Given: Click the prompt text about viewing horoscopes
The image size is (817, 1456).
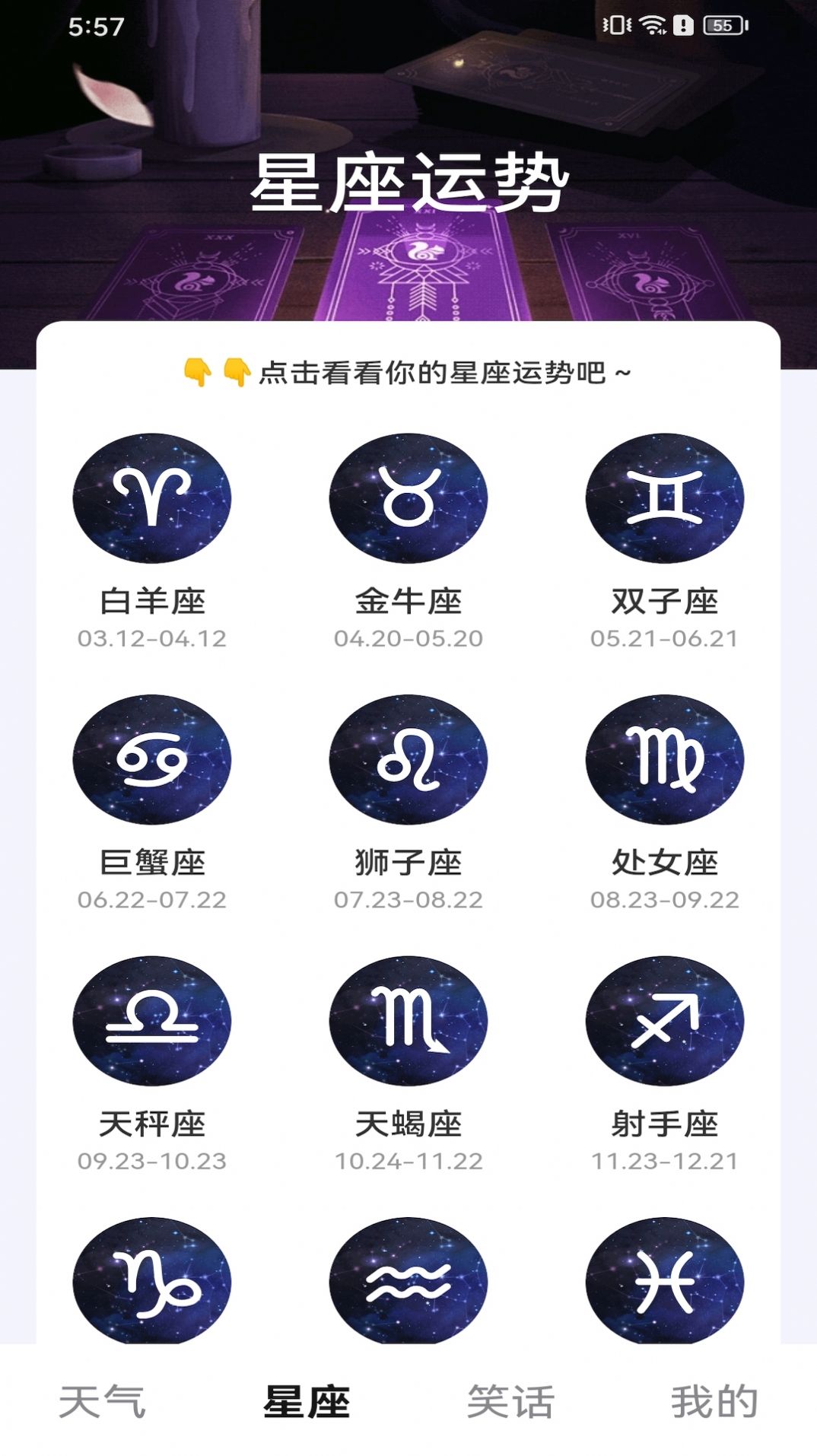Looking at the screenshot, I should (408, 370).
